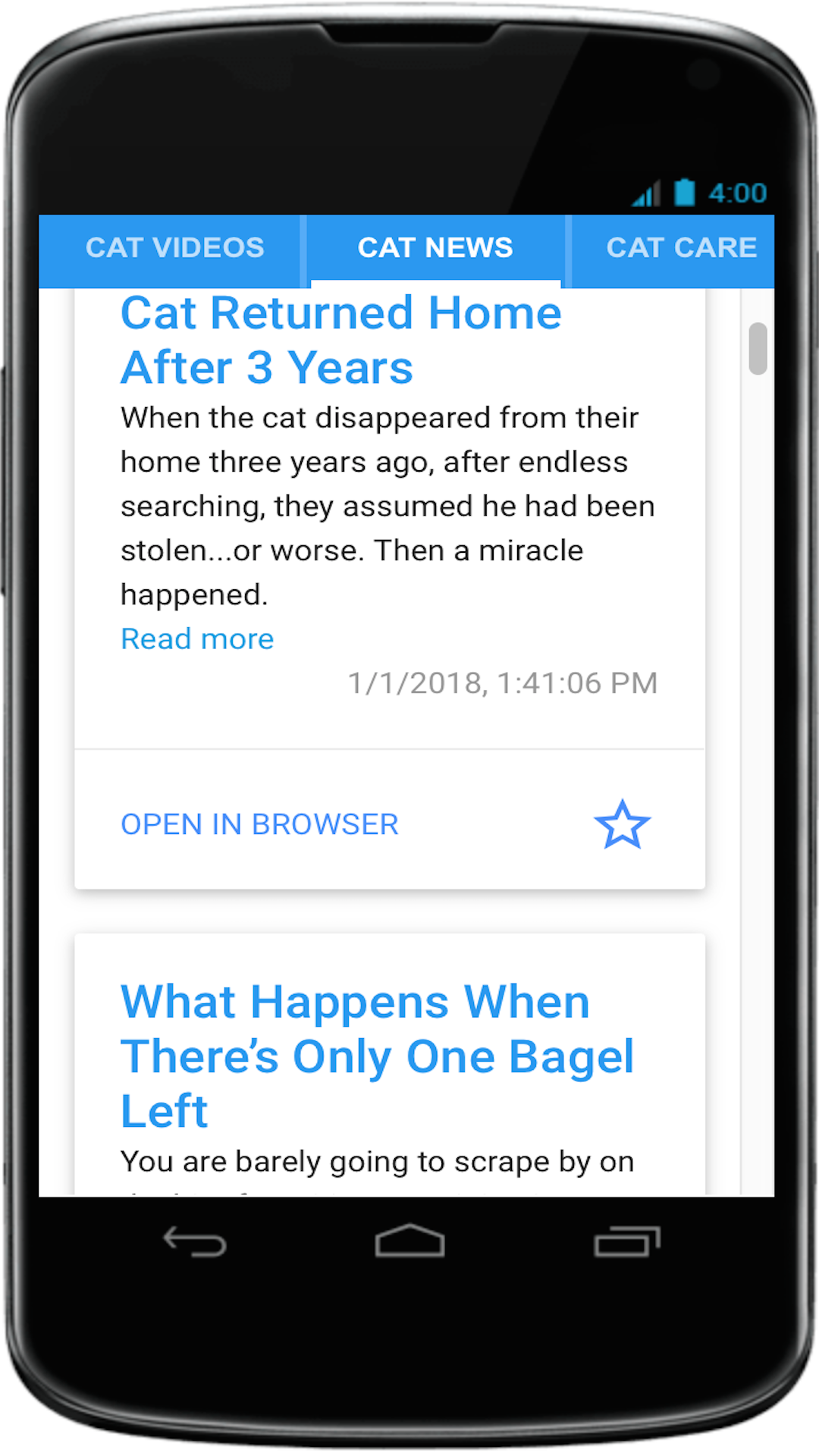Open the article Cat Returned Home After 3 Years

point(341,340)
